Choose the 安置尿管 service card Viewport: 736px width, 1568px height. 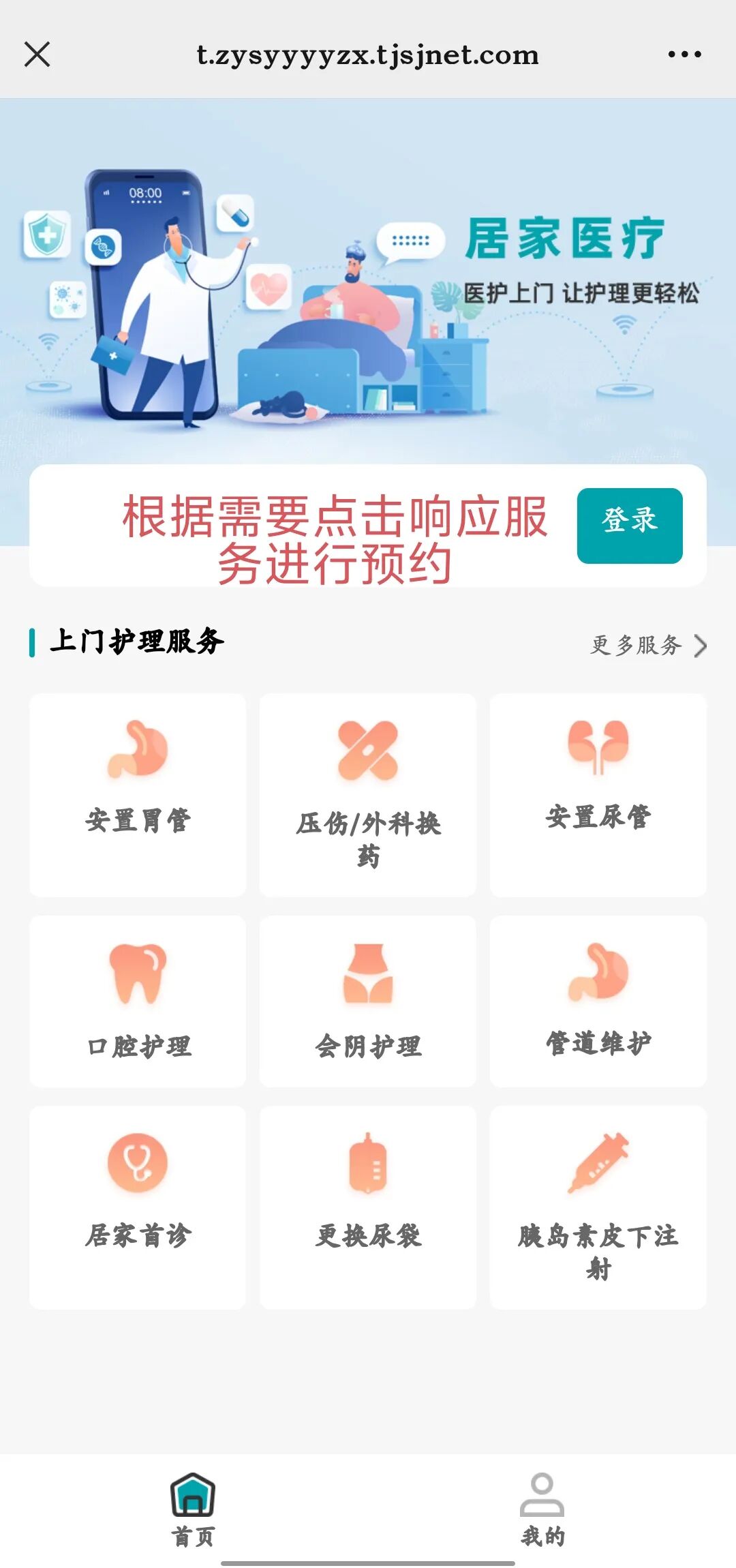tap(598, 794)
